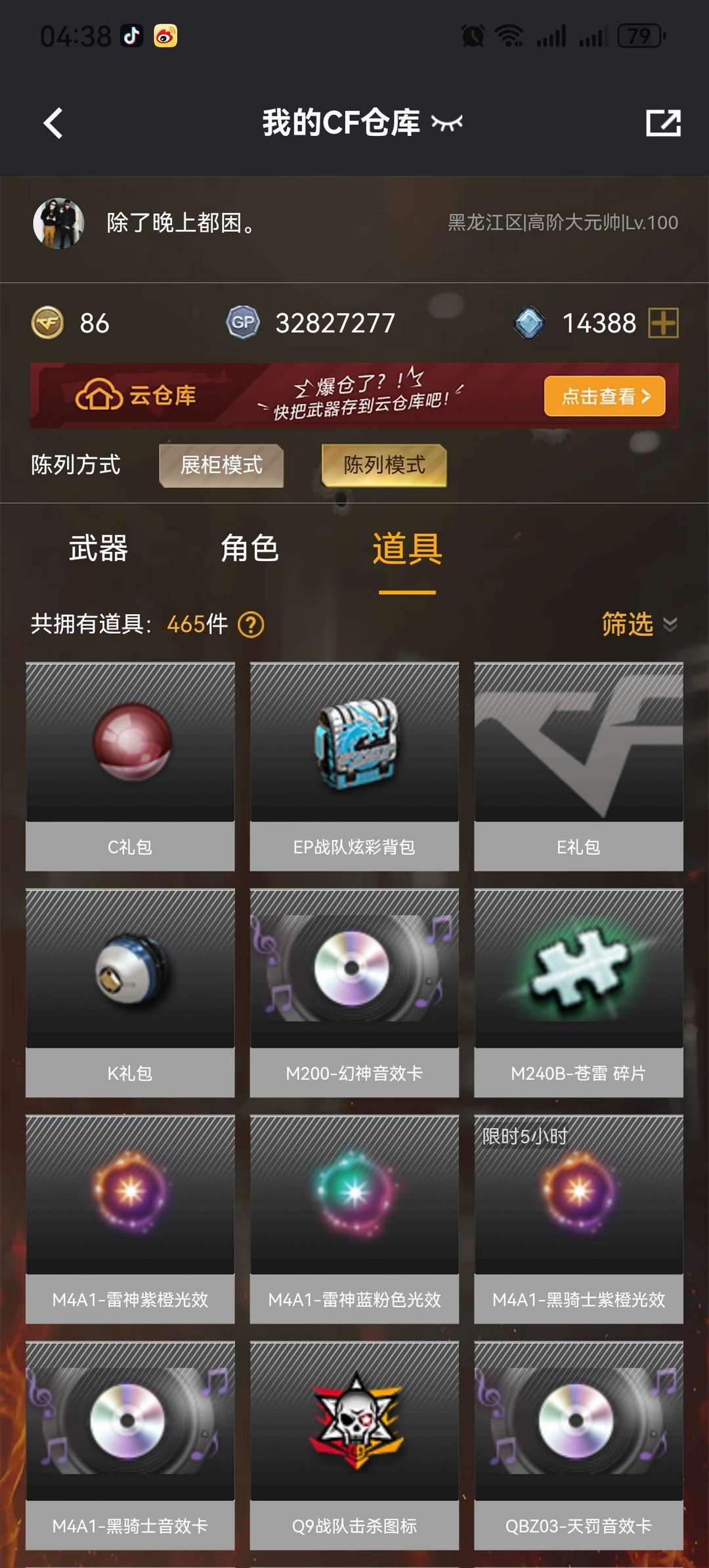The height and width of the screenshot is (1568, 709).
Task: Add diamonds with the plus icon
Action: [663, 323]
